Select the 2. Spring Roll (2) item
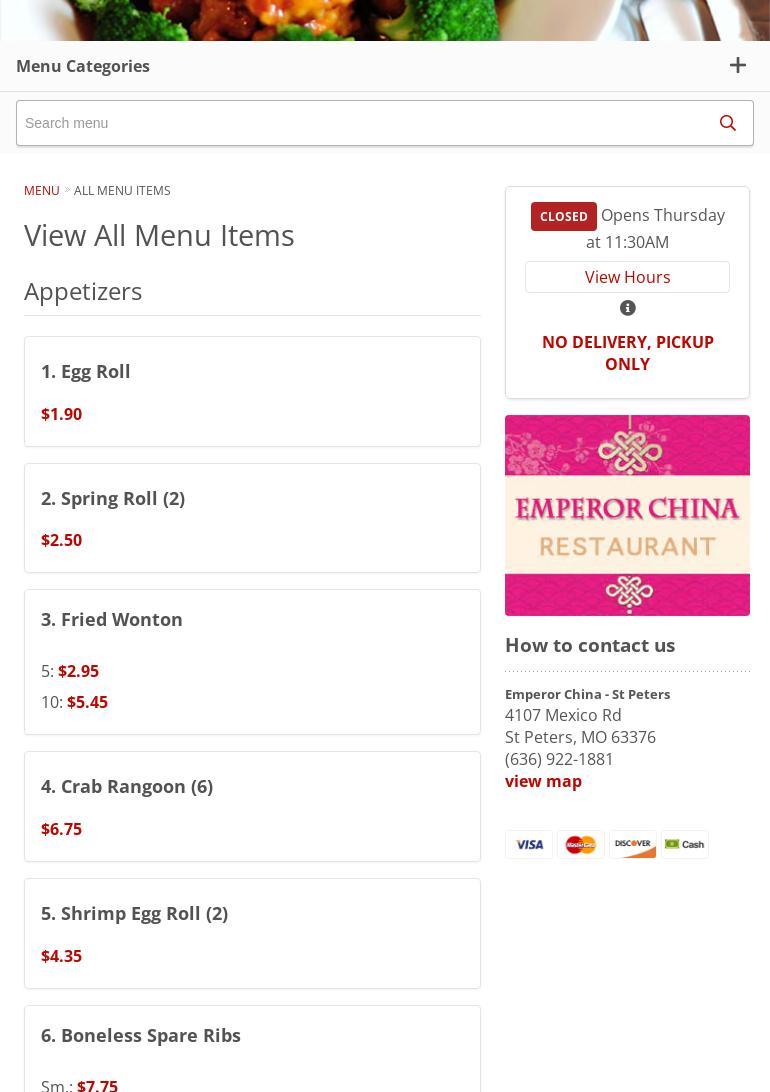The image size is (770, 1092). (252, 517)
